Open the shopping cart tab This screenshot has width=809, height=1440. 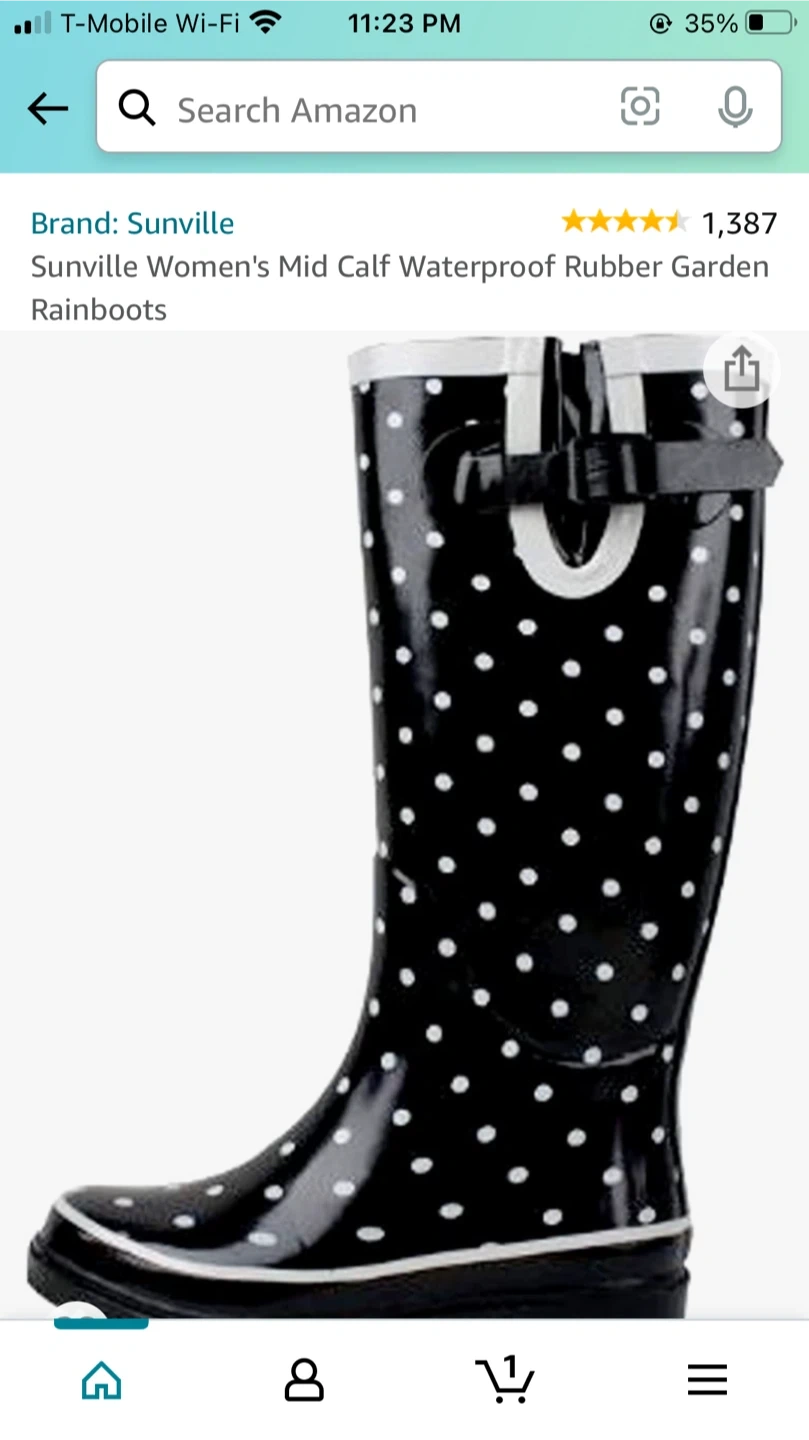(x=505, y=1380)
